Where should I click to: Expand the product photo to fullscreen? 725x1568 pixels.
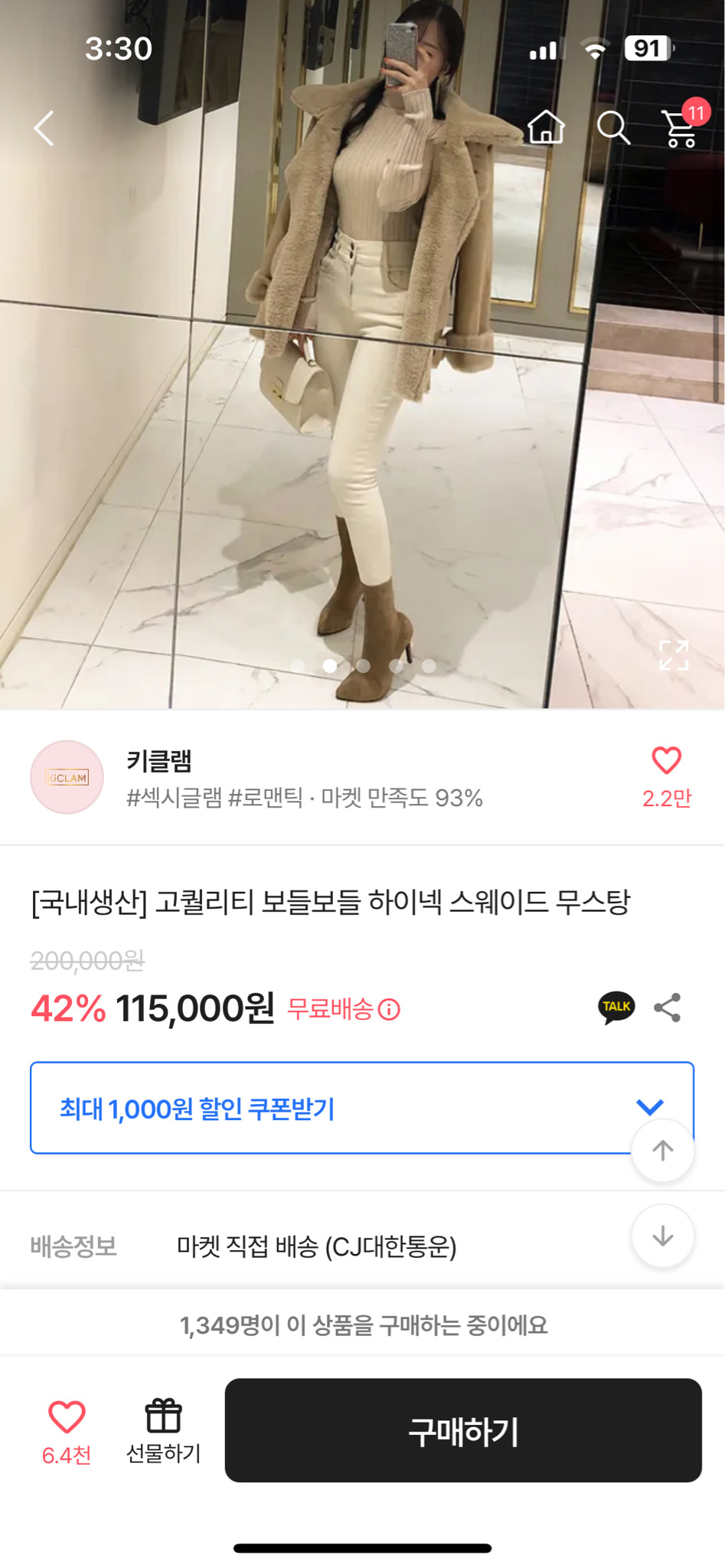tap(672, 656)
